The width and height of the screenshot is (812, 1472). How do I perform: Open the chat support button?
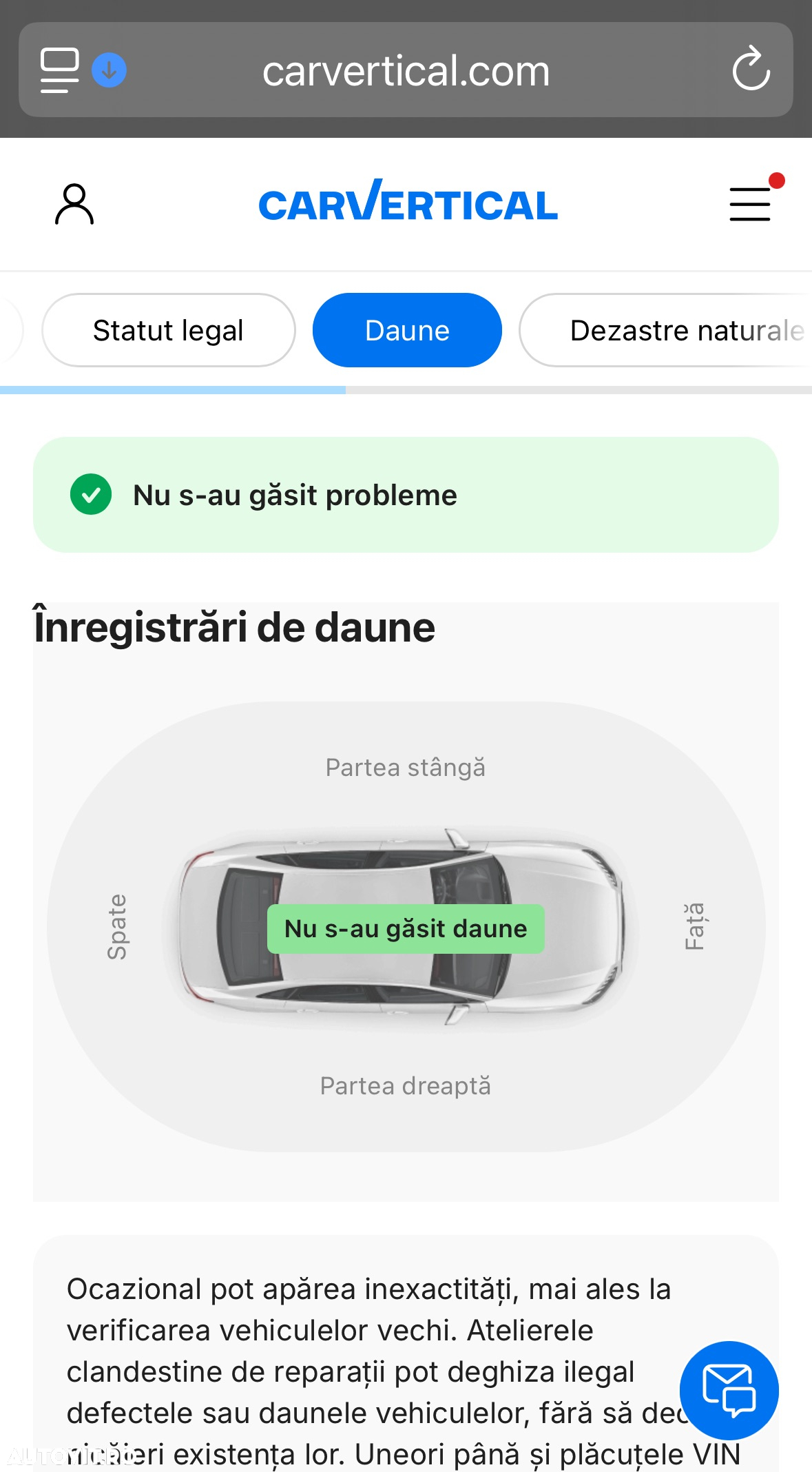point(729,1390)
